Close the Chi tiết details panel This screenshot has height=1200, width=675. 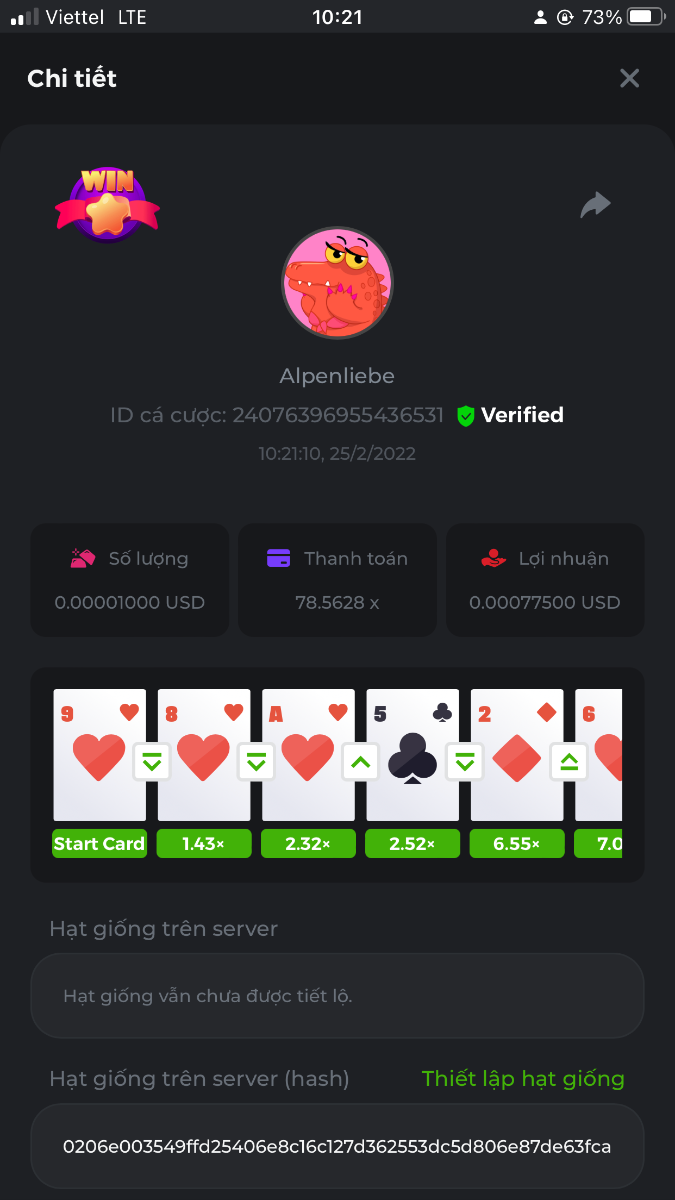click(629, 78)
